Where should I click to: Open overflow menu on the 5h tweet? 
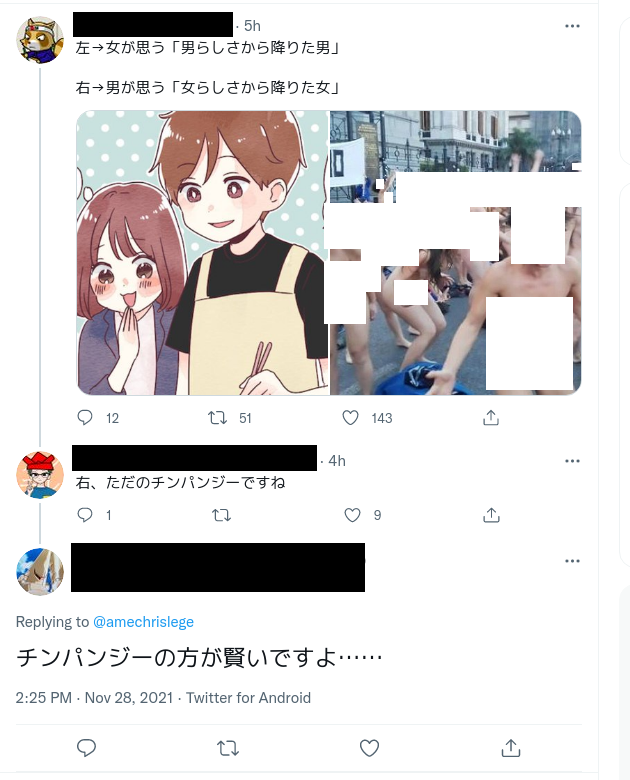[572, 26]
